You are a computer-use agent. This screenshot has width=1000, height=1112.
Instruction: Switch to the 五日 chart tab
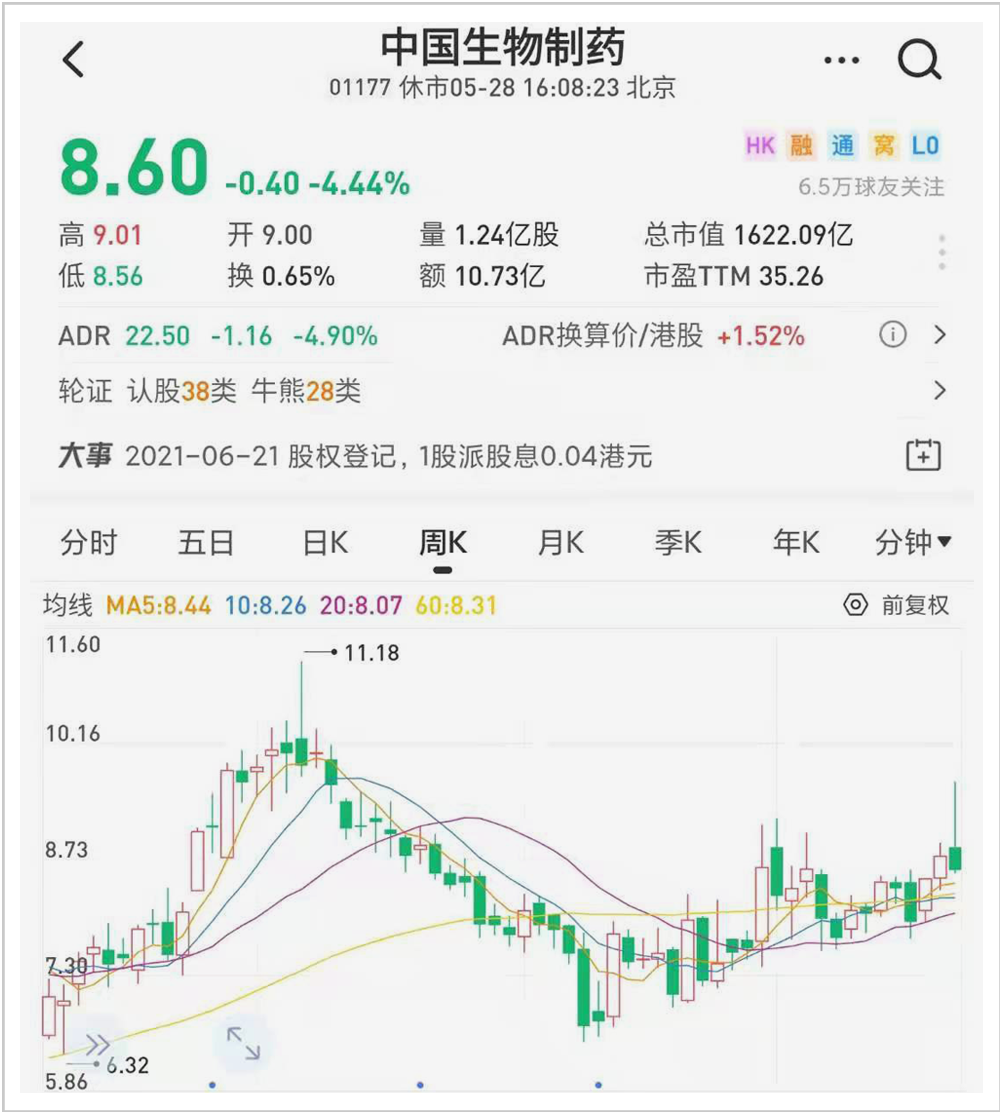(x=206, y=543)
